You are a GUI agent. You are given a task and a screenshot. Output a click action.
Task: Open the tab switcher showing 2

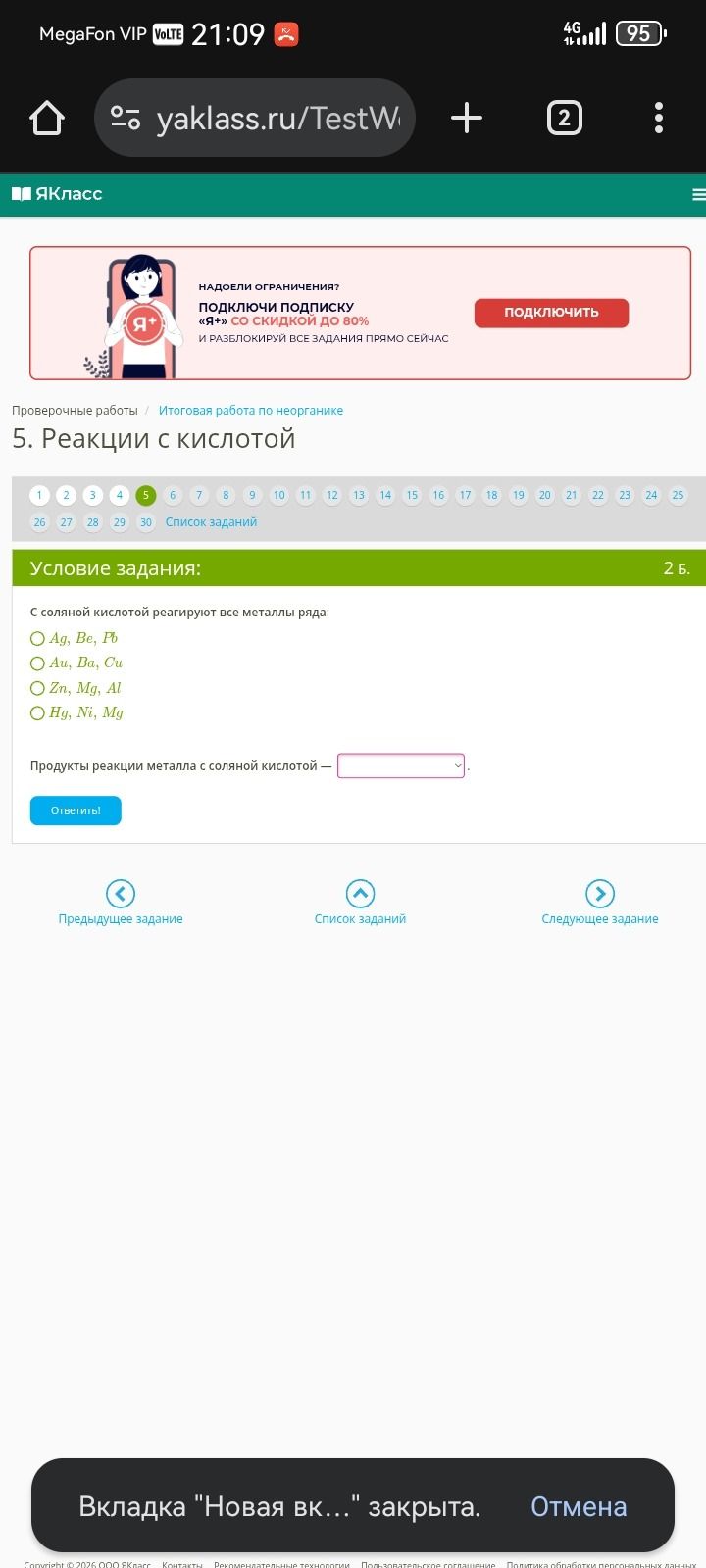pyautogui.click(x=564, y=119)
